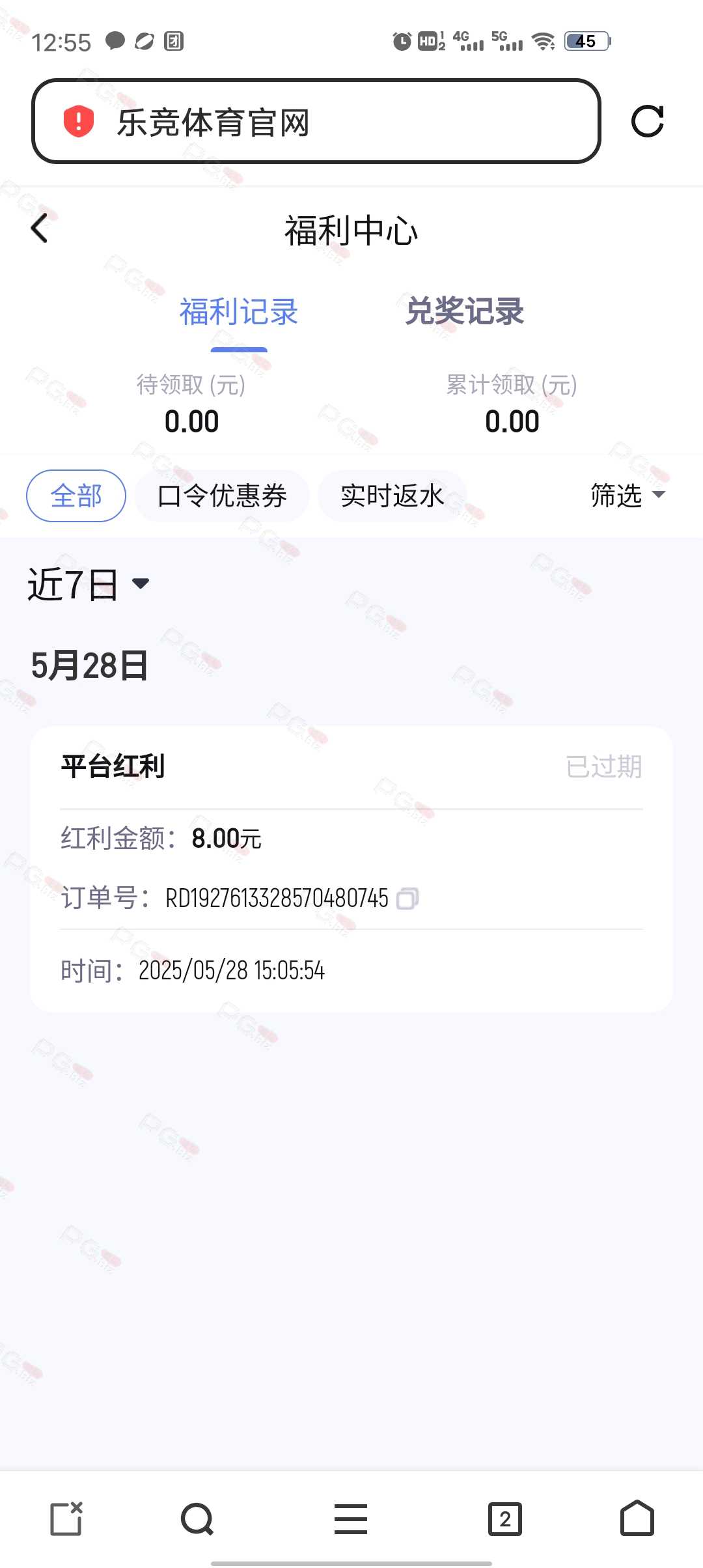This screenshot has height=1568, width=703.
Task: Switch to the 福利记录 tab
Action: point(239,312)
